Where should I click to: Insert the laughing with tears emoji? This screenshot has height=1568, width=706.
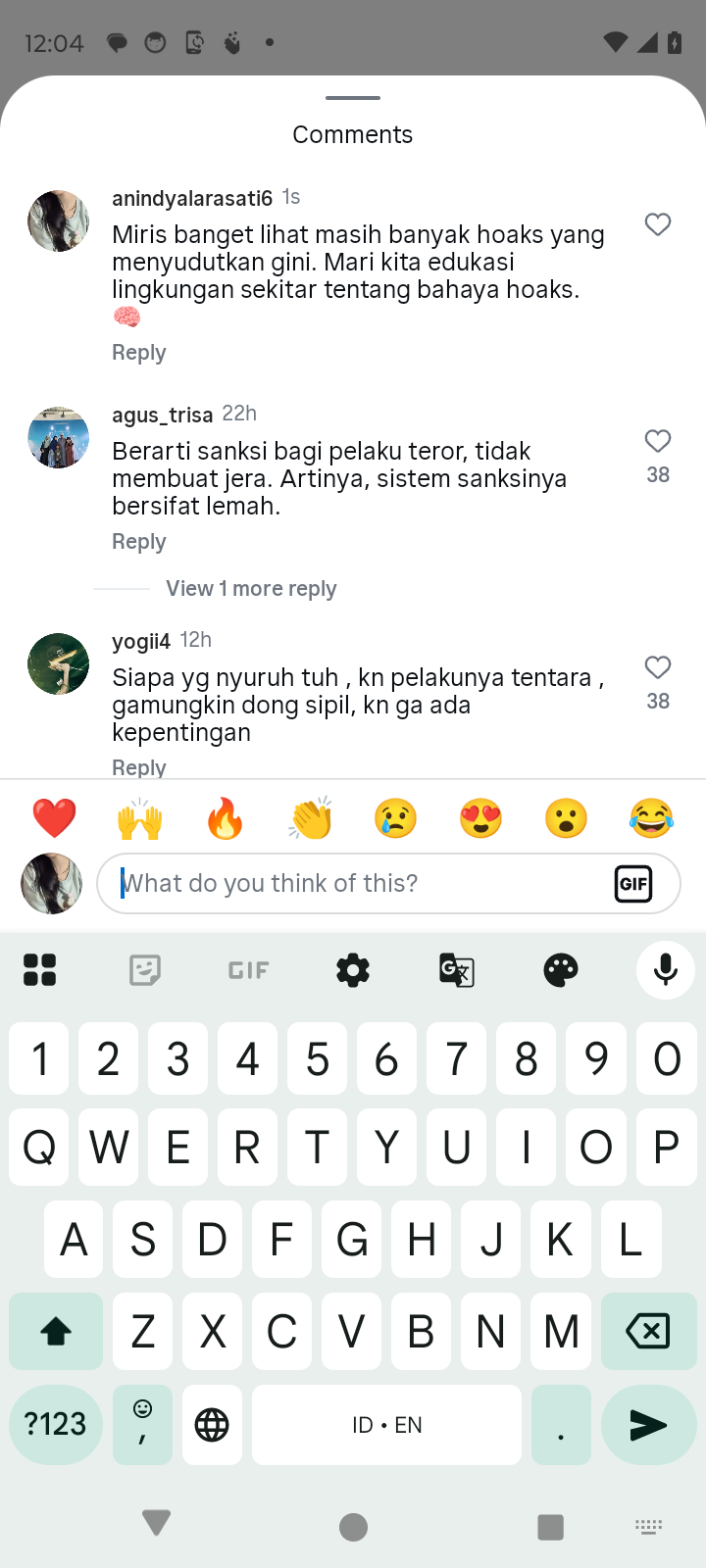pos(652,818)
